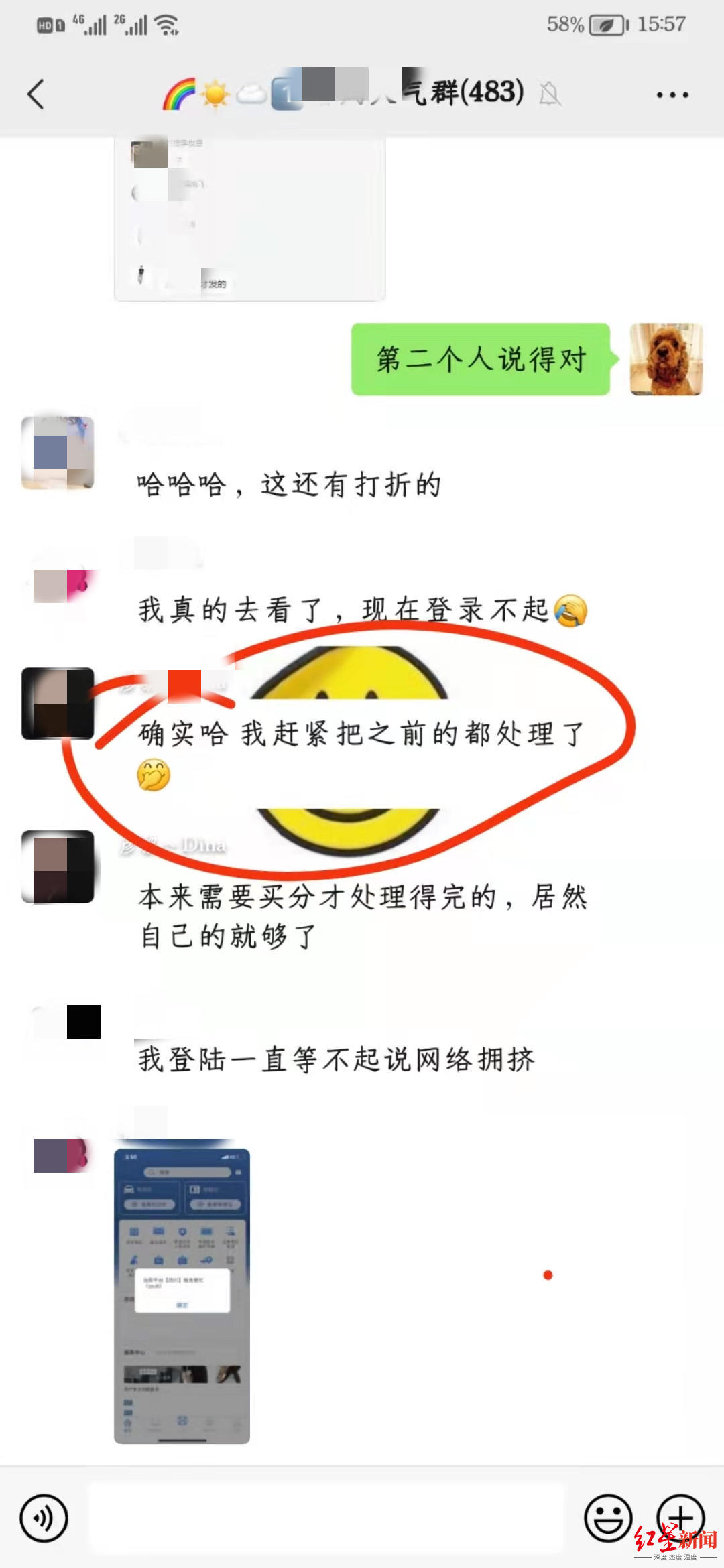This screenshot has width=724, height=1568.
Task: Open avatar of sender of 本来需要买分才处理得完的
Action: coord(58,866)
